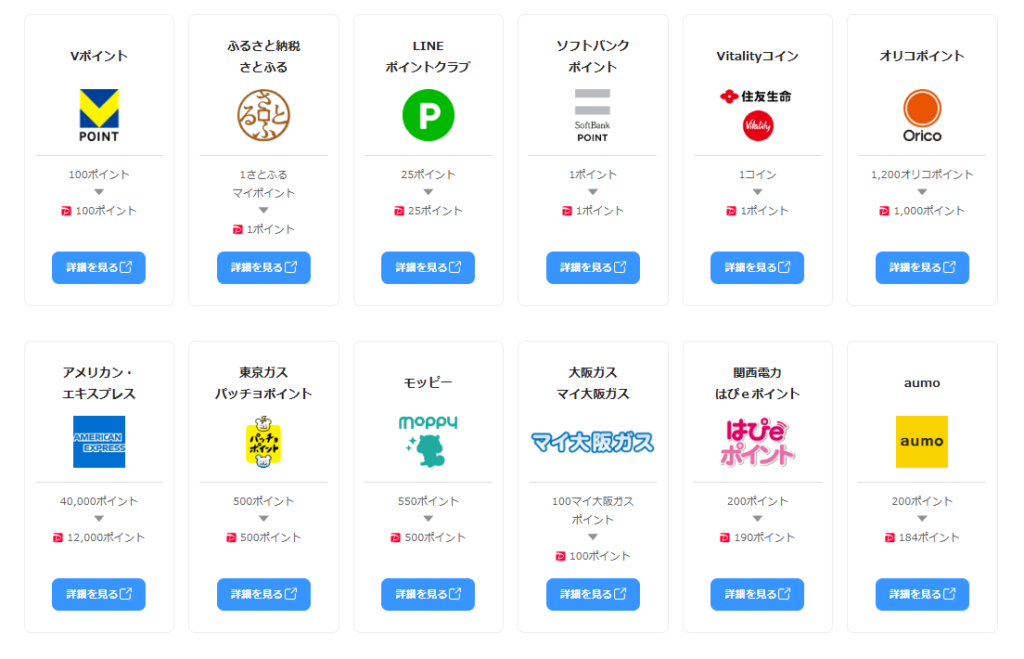
Task: Open 関西電力 はぴeポイント details
Action: pyautogui.click(x=757, y=594)
